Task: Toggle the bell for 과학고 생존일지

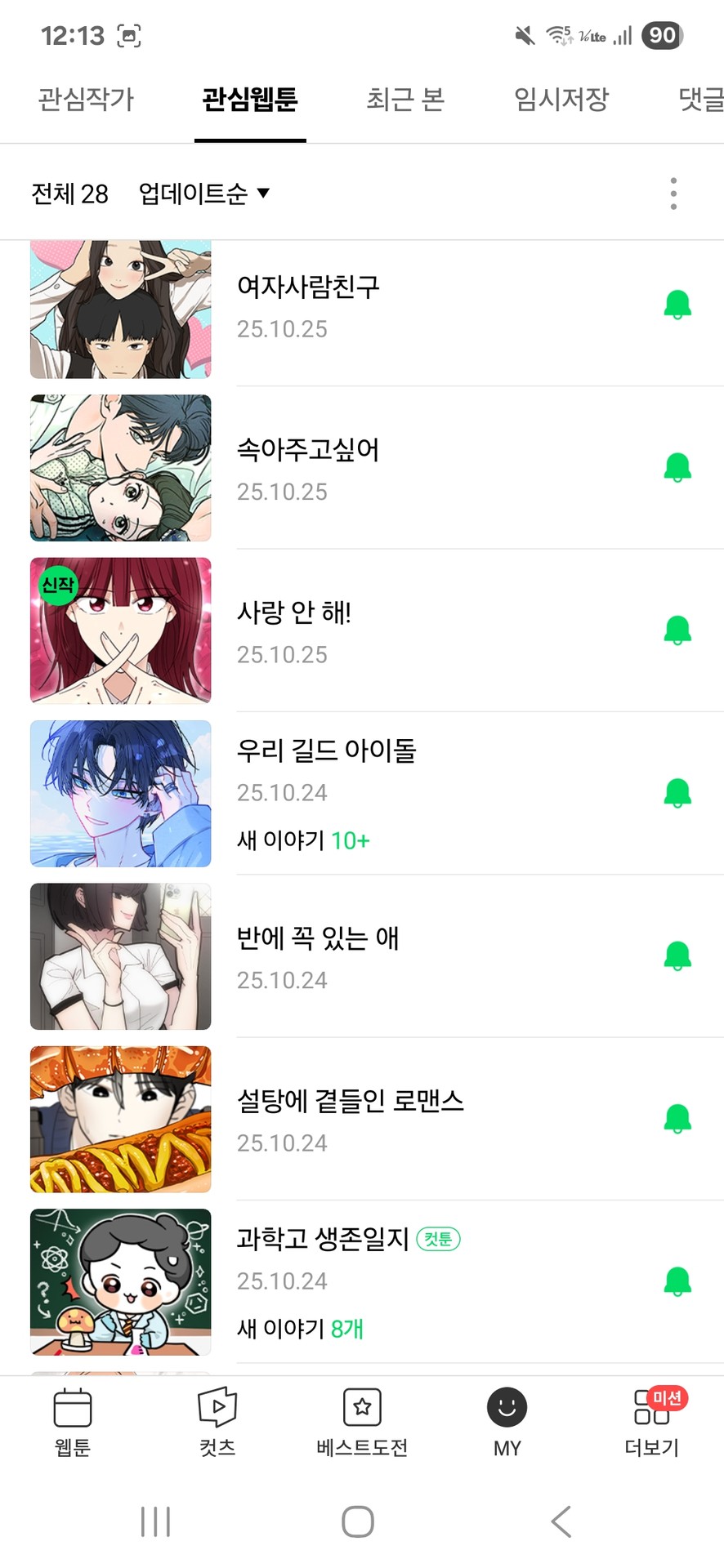Action: [677, 1281]
